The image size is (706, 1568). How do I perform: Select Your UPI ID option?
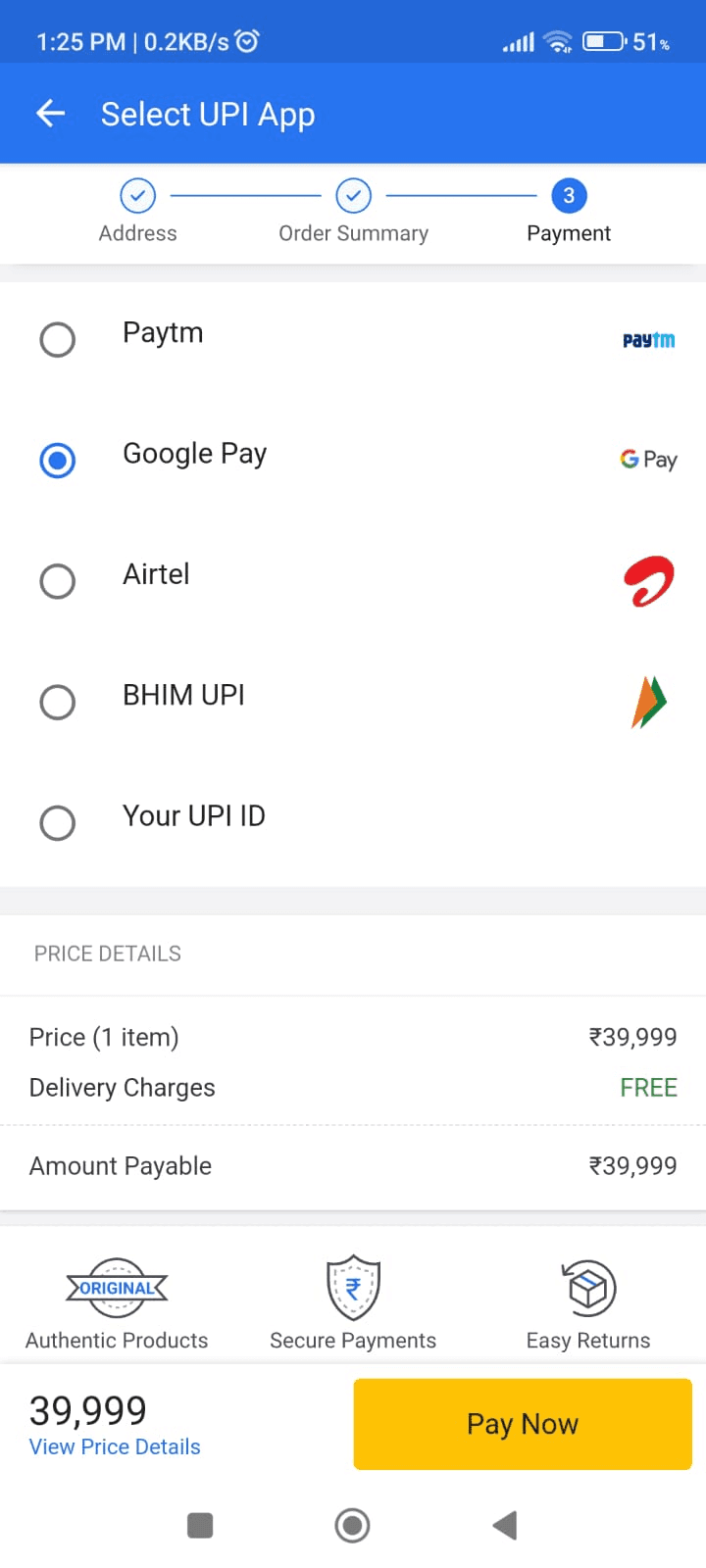pos(353,822)
